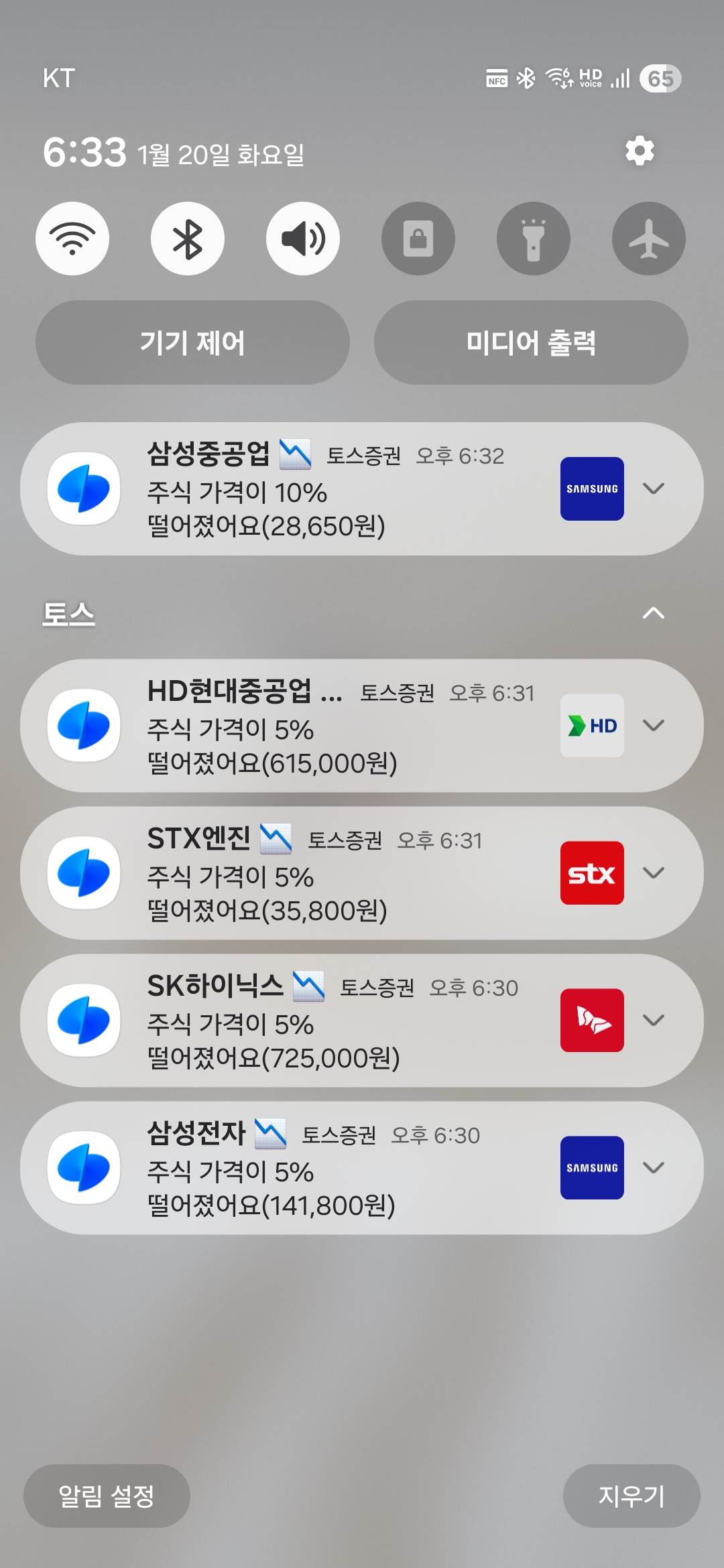This screenshot has width=724, height=1568.
Task: Open 알림 설정 notification settings
Action: tap(107, 1496)
